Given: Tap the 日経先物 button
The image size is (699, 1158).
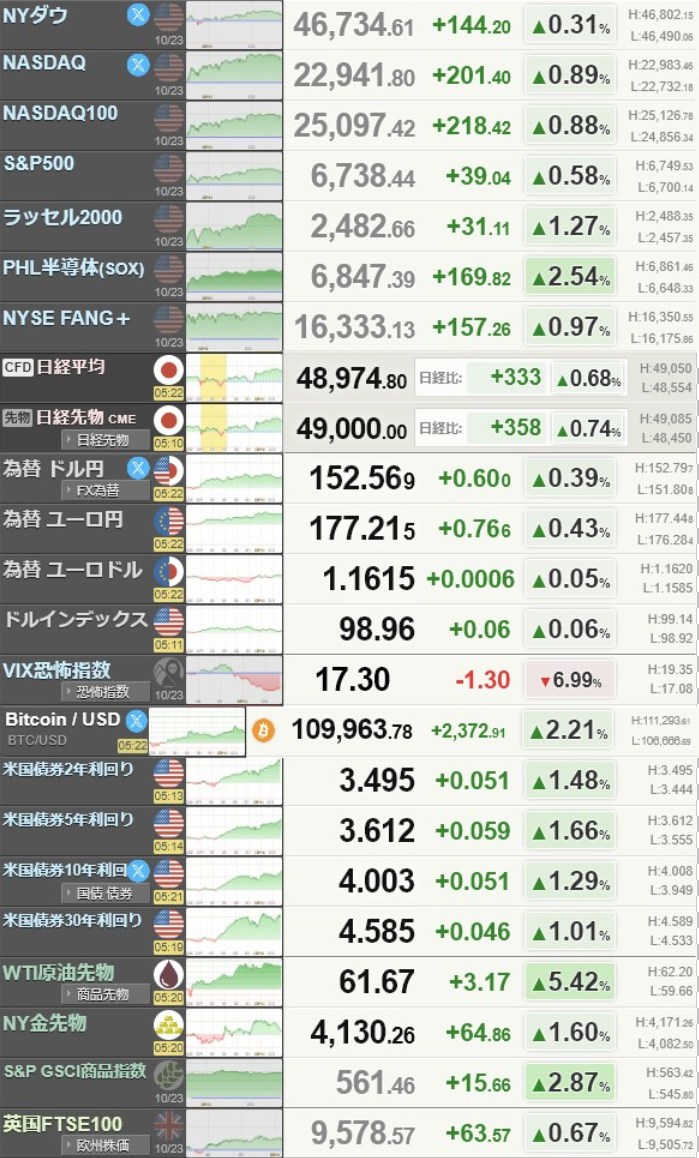Looking at the screenshot, I should (x=103, y=440).
